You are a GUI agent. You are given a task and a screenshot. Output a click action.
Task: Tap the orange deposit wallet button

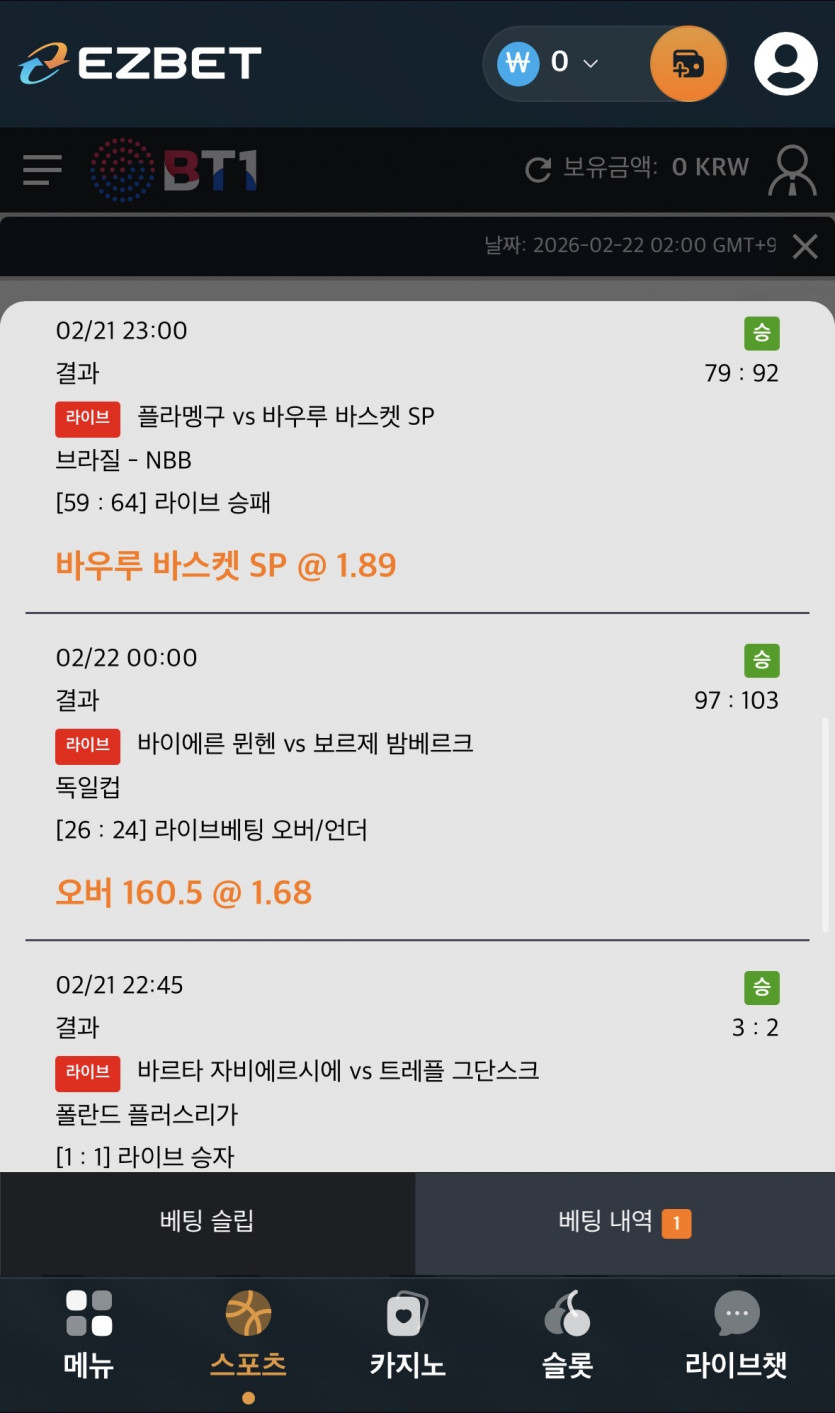tap(687, 64)
